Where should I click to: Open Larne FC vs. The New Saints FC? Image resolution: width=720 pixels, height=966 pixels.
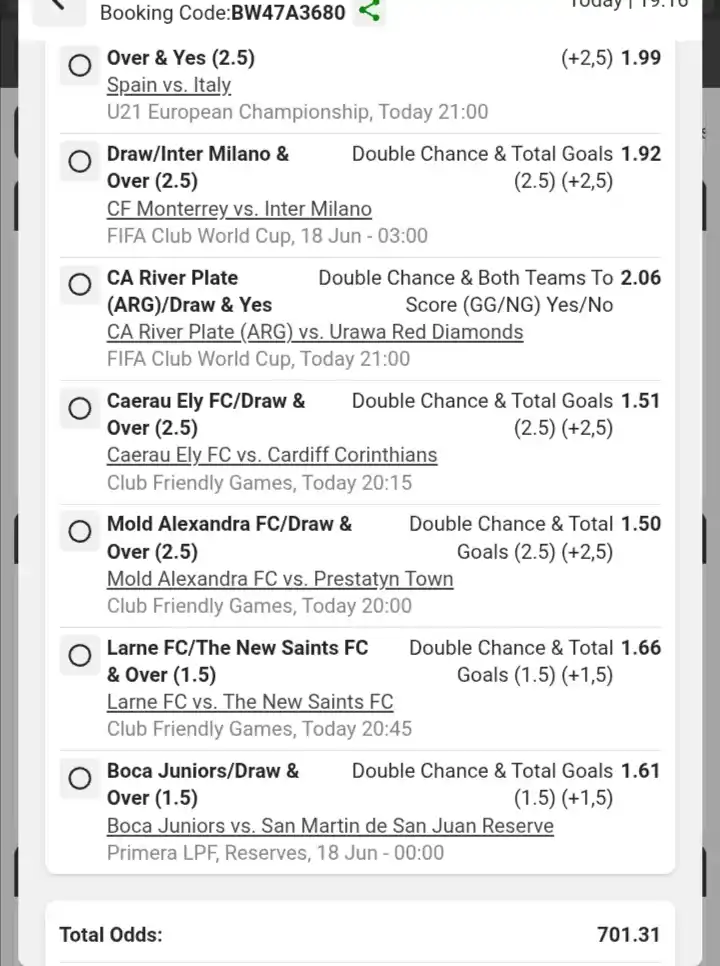point(250,702)
